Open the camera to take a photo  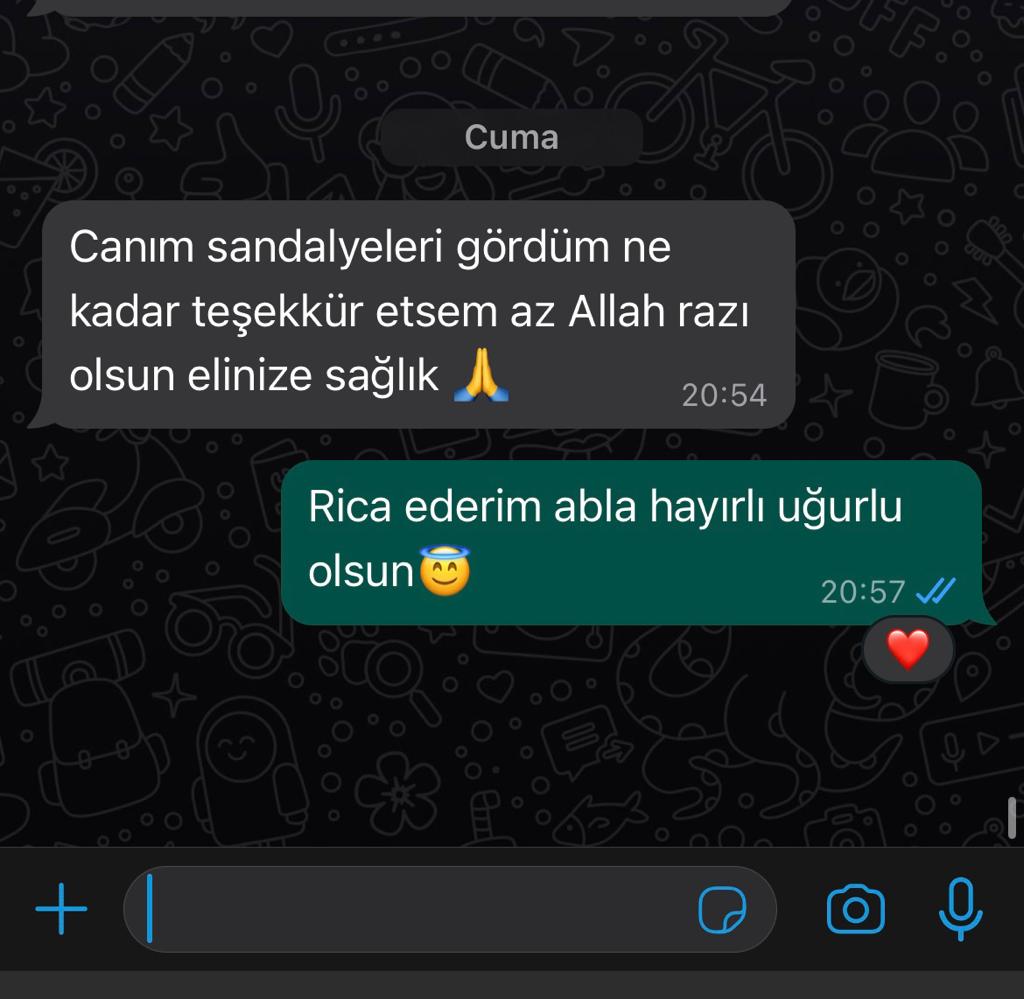click(x=855, y=909)
